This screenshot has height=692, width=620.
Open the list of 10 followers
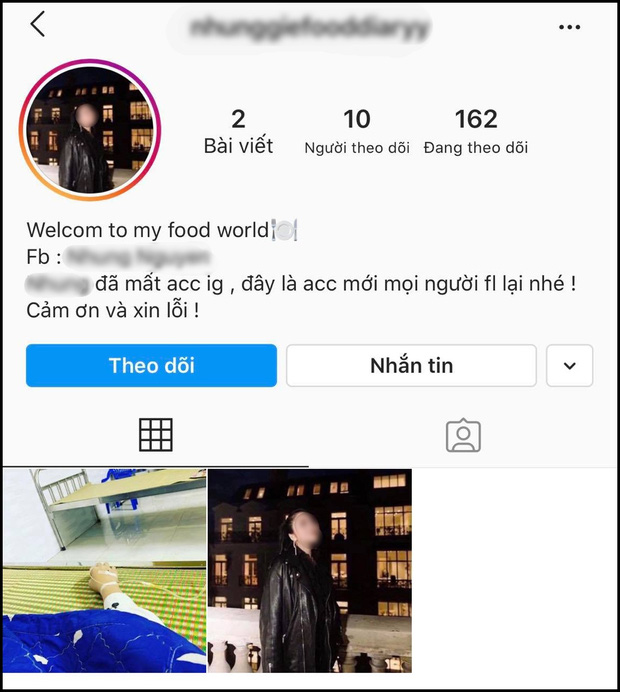point(357,132)
